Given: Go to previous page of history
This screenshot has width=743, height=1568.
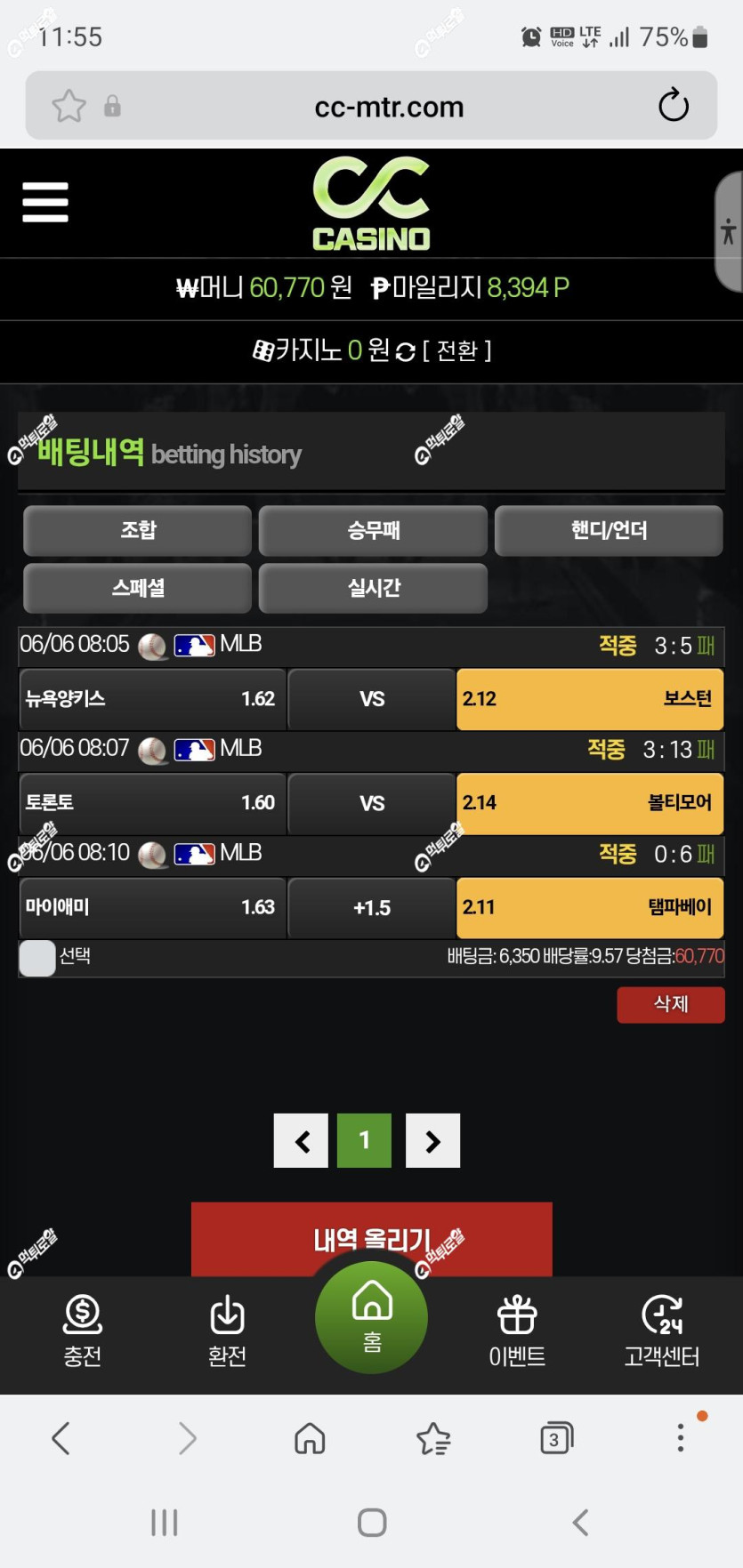Looking at the screenshot, I should (x=301, y=1140).
